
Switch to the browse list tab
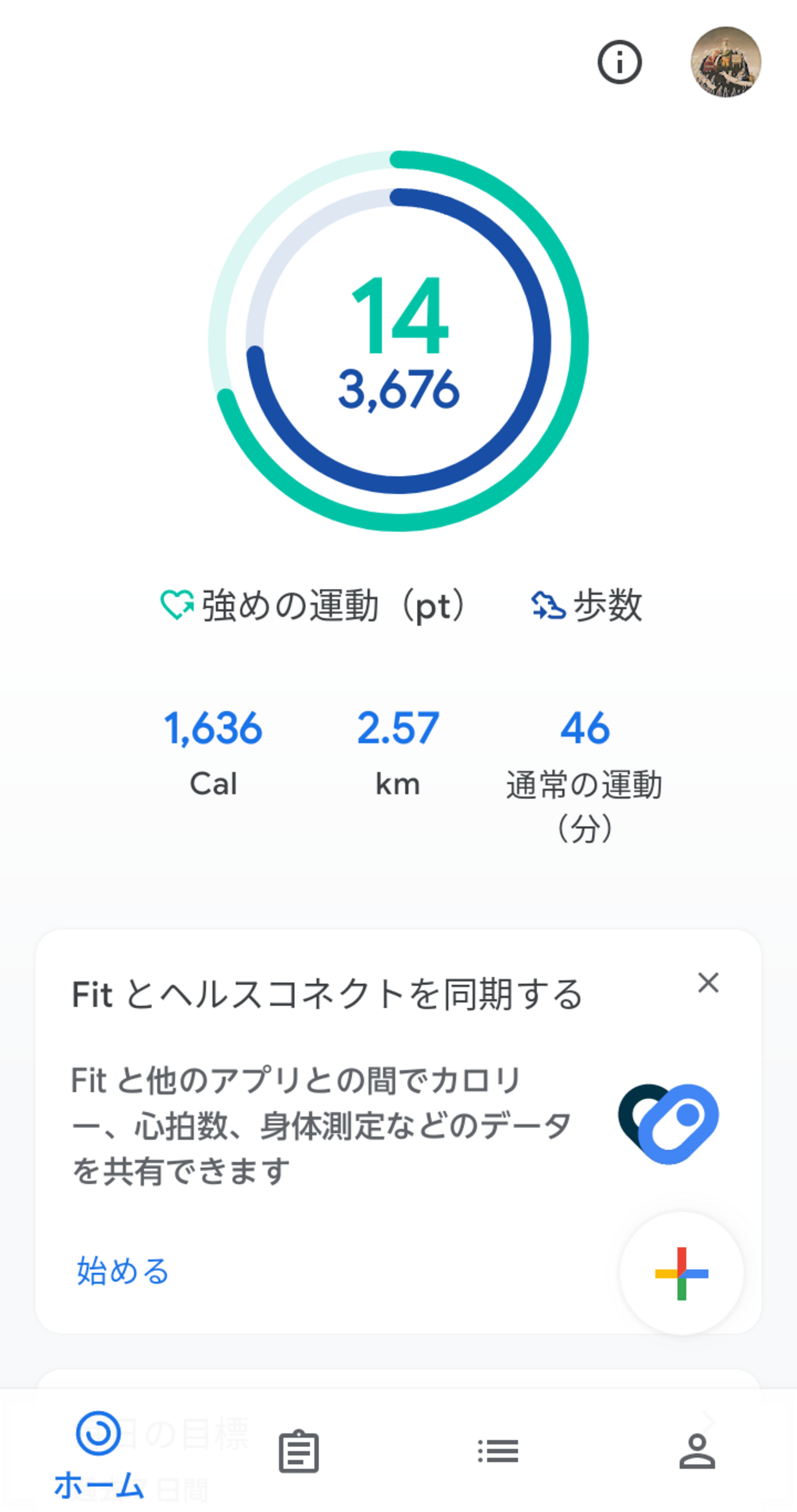(498, 1452)
